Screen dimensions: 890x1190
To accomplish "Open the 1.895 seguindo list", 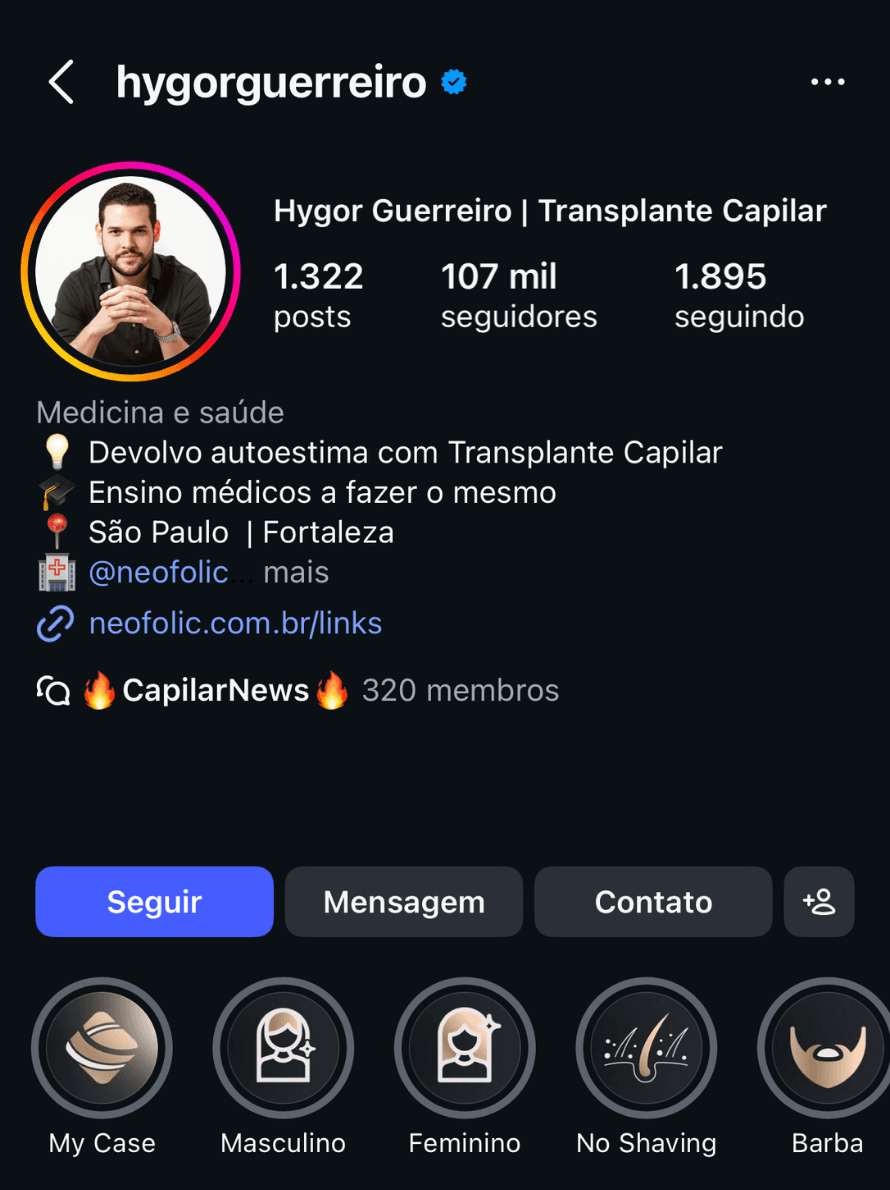I will pos(738,295).
